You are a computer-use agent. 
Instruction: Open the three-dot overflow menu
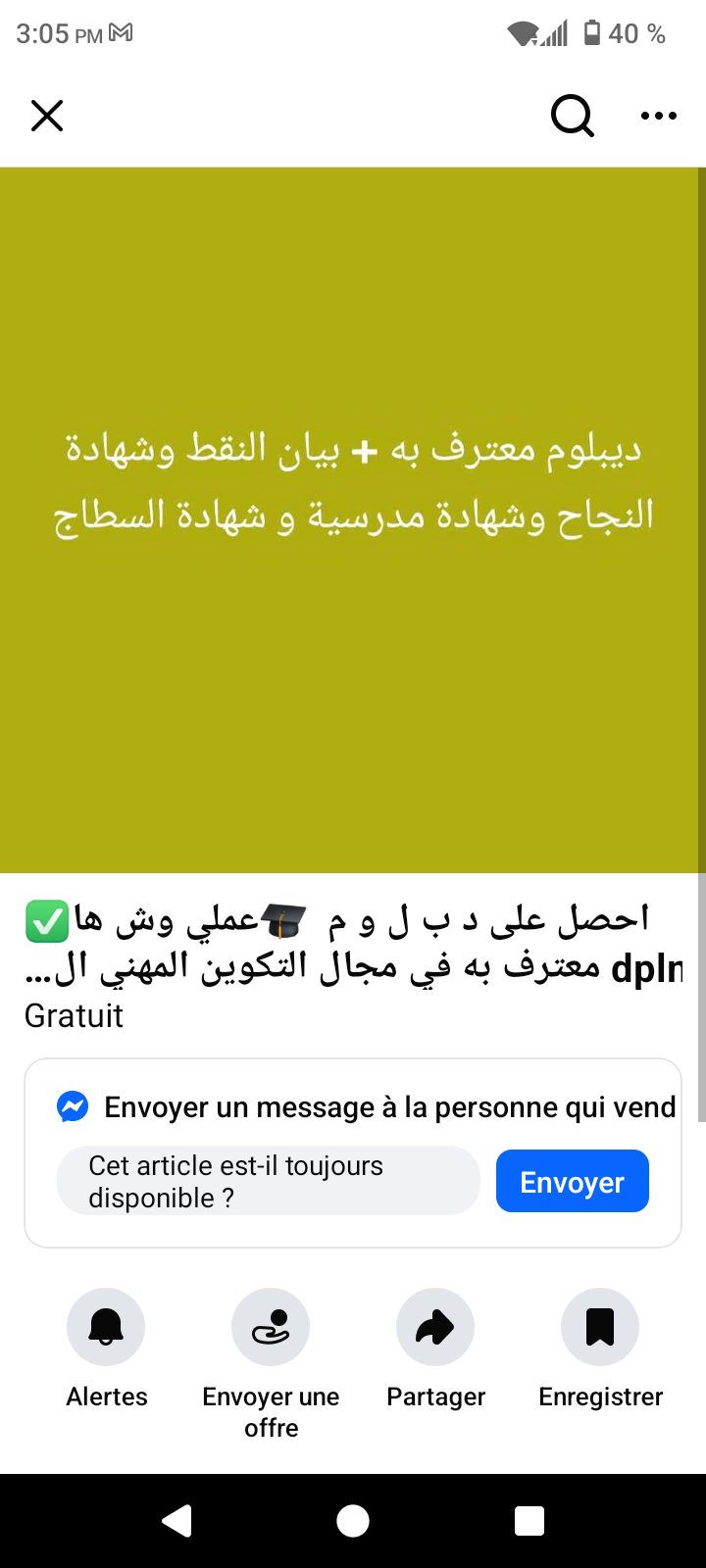(x=658, y=116)
